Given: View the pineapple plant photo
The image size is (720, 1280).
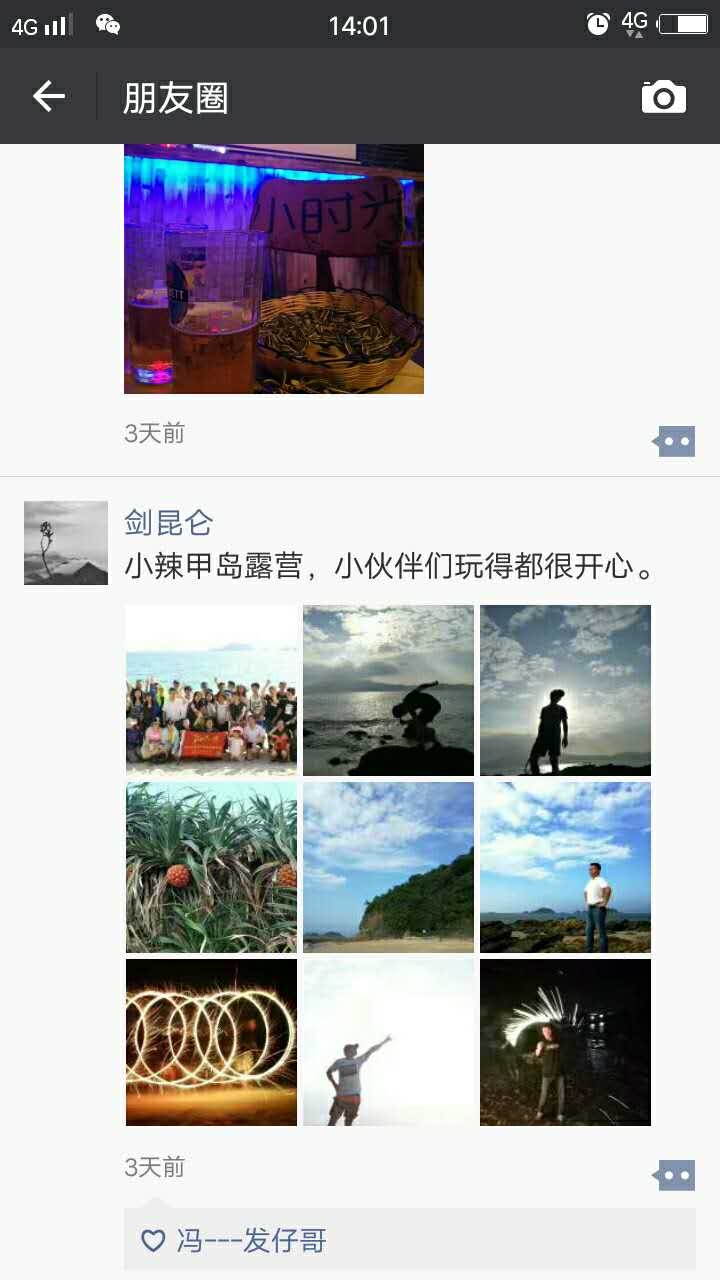Looking at the screenshot, I should pyautogui.click(x=211, y=867).
